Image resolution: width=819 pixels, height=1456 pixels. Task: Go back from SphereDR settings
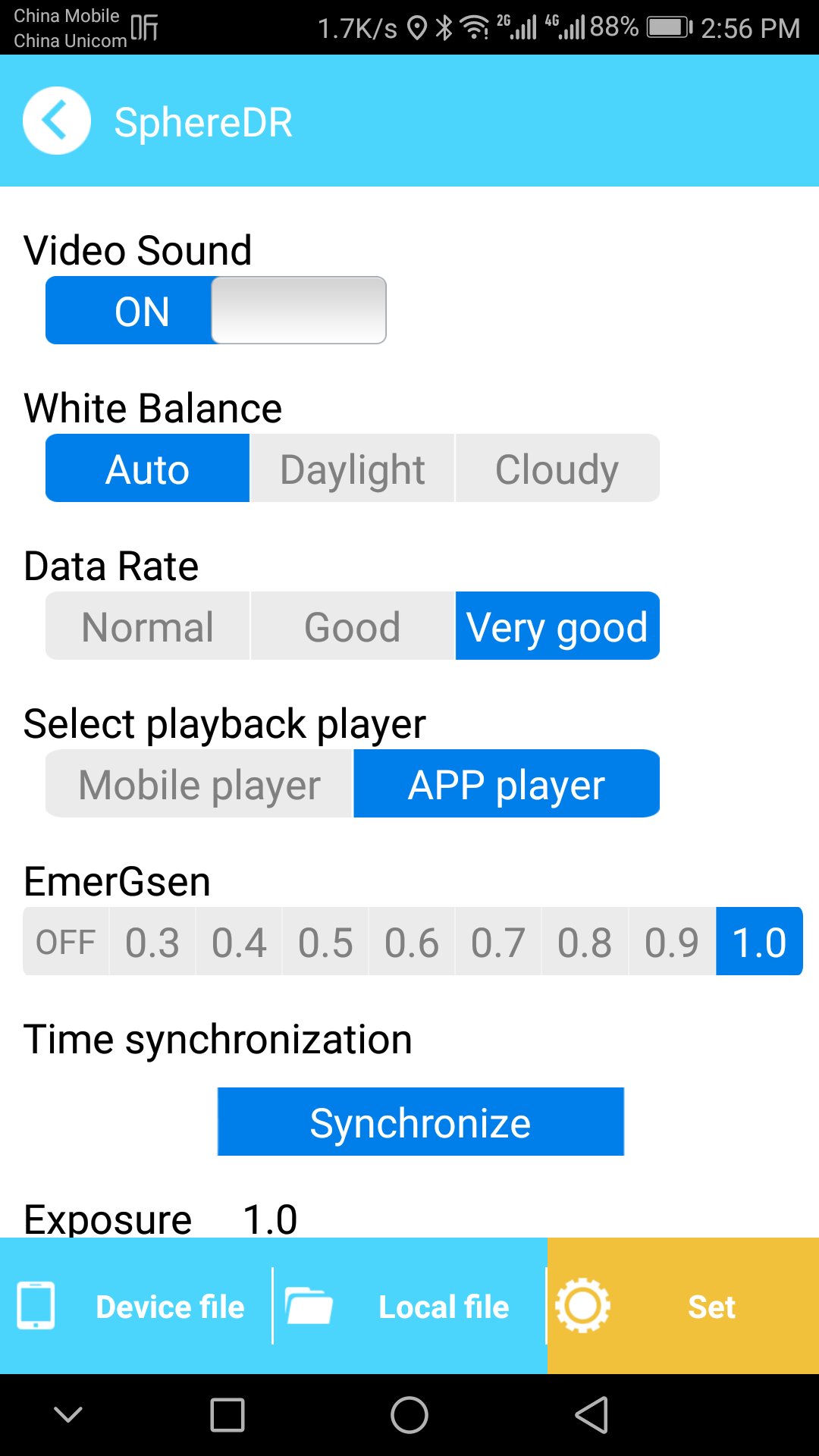(57, 121)
